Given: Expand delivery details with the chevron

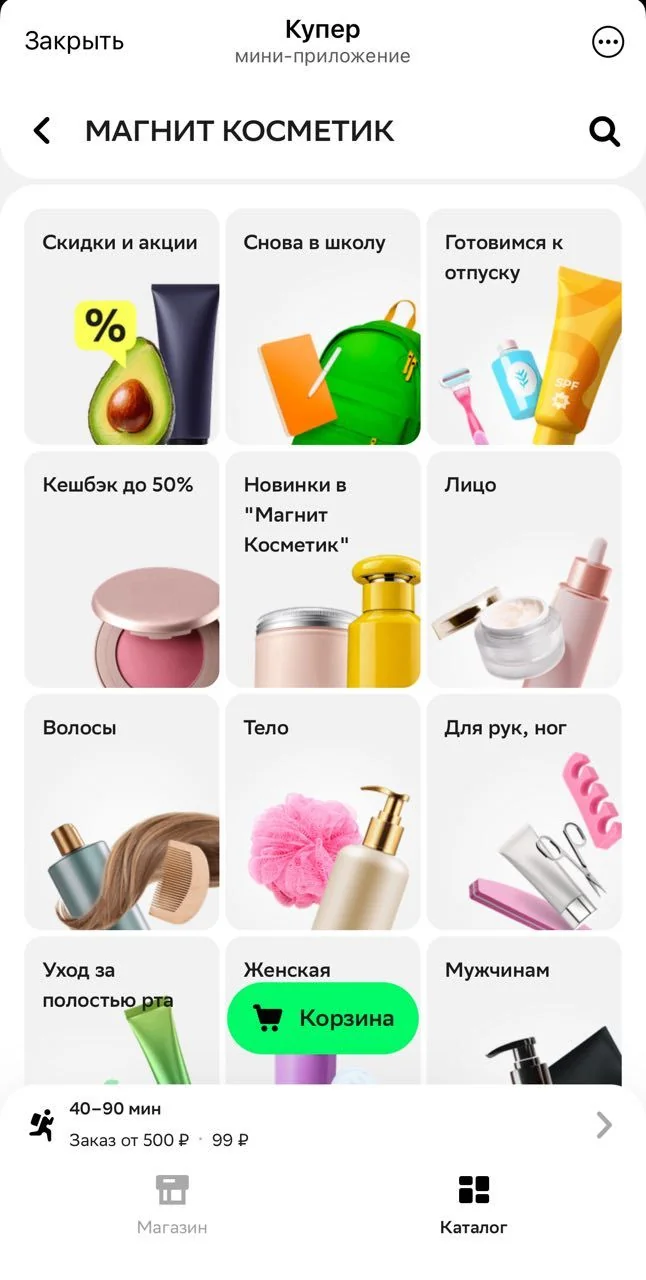Looking at the screenshot, I should click(x=604, y=1125).
